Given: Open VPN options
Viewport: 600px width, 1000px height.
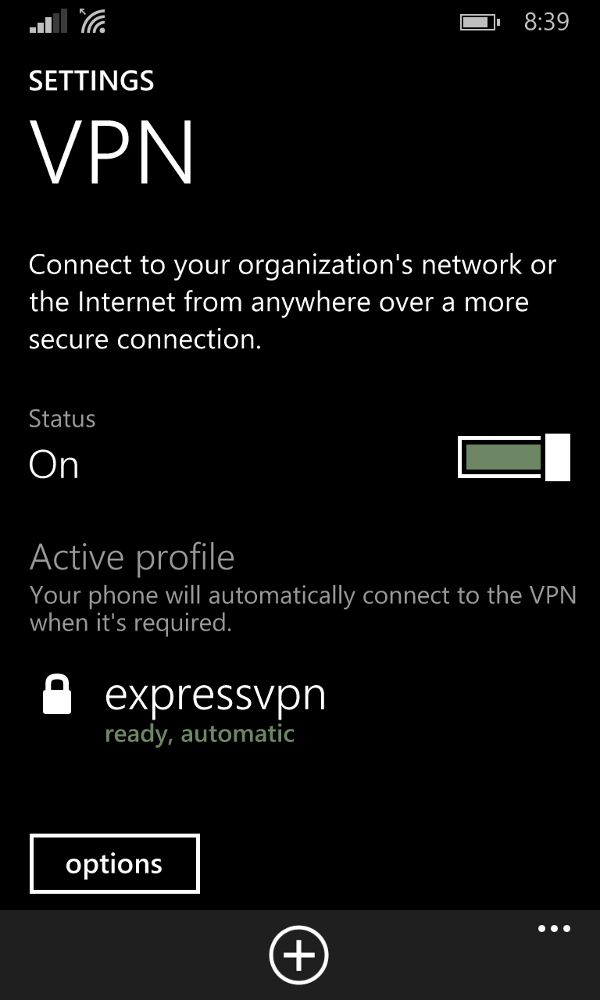Looking at the screenshot, I should pyautogui.click(x=115, y=863).
